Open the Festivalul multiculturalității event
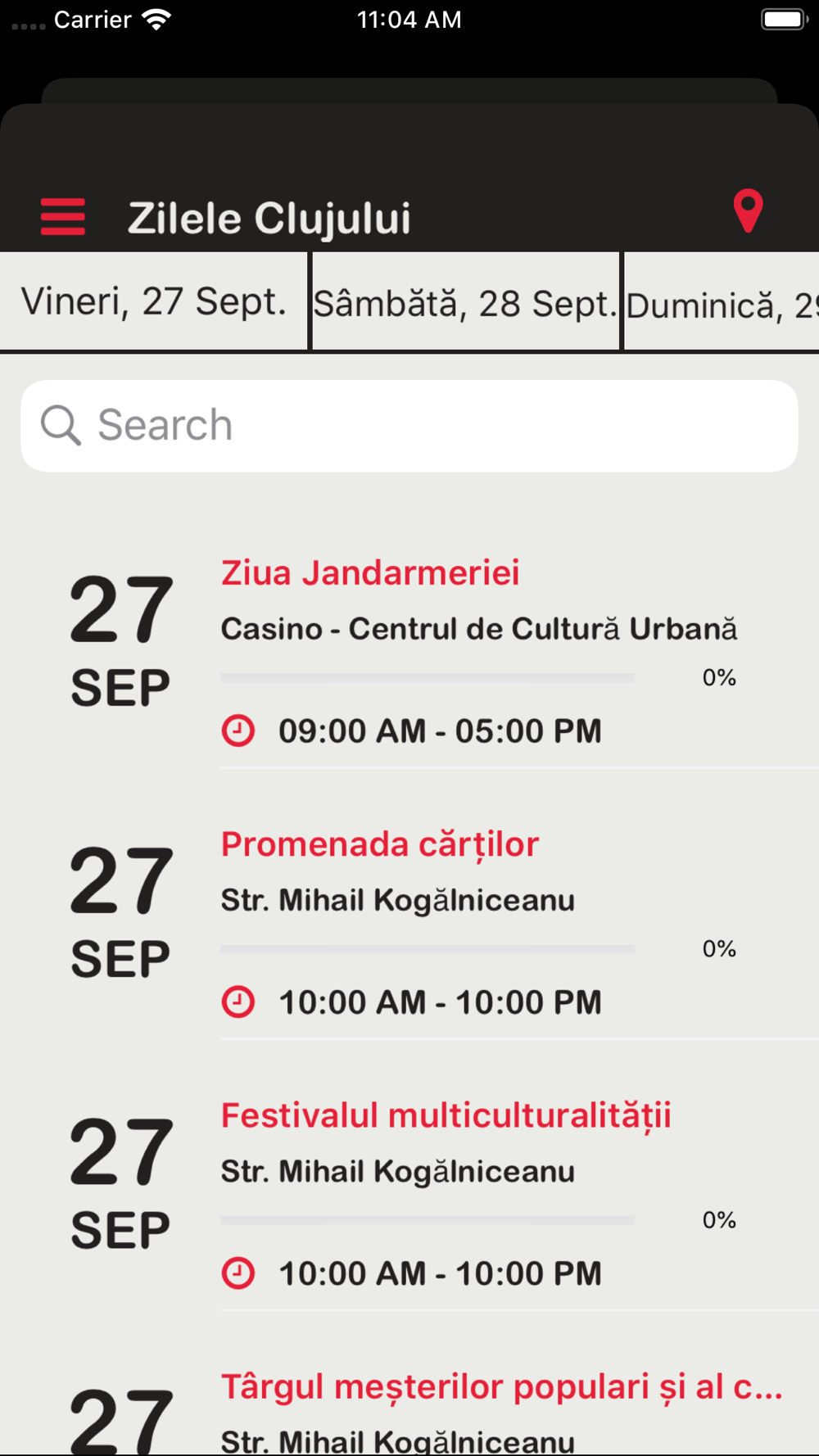The height and width of the screenshot is (1456, 819). click(x=409, y=1195)
